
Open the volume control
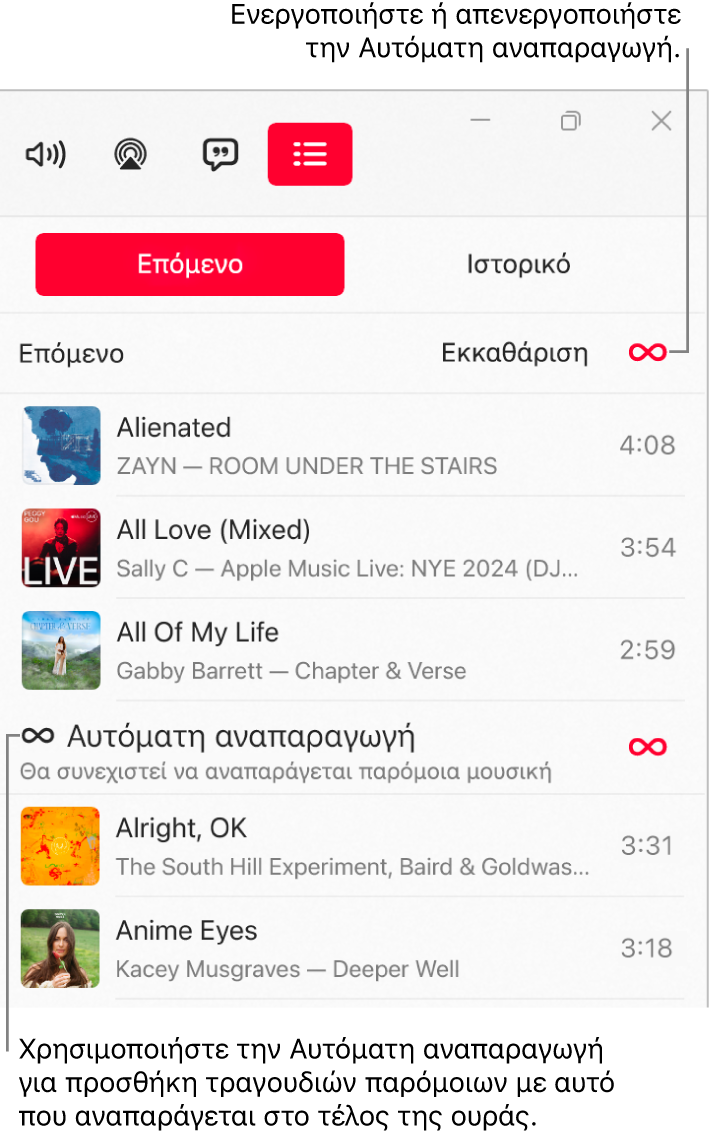pos(45,154)
